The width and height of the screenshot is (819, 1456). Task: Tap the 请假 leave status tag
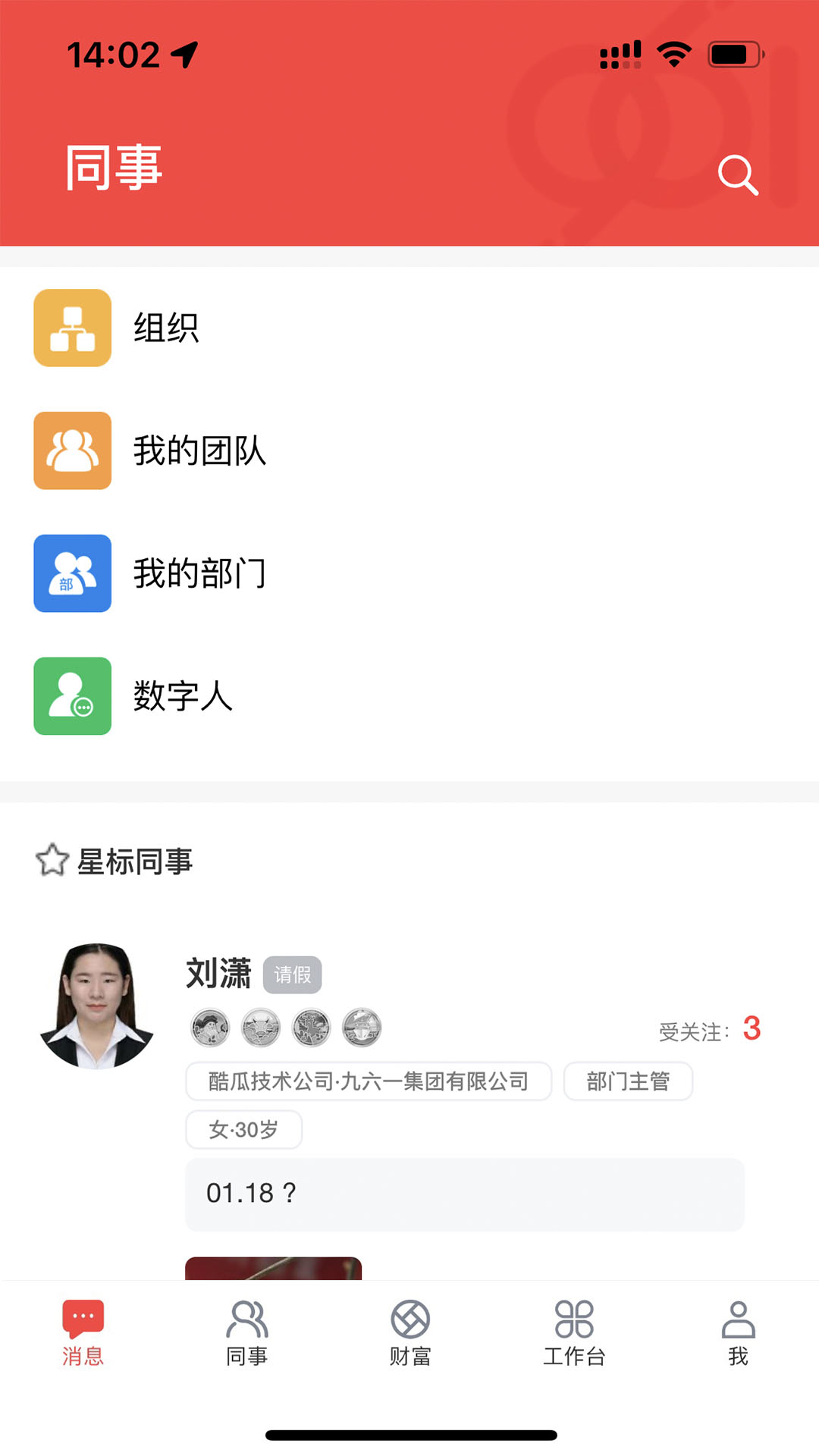click(x=293, y=976)
